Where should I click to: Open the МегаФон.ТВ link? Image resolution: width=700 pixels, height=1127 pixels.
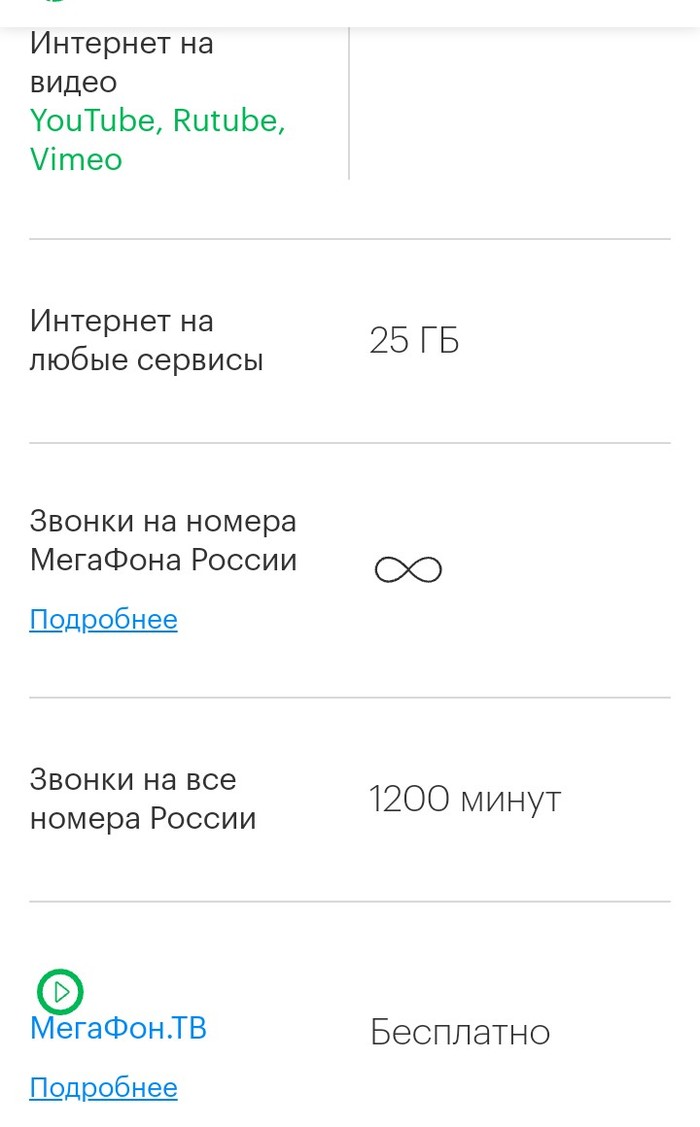click(118, 1028)
